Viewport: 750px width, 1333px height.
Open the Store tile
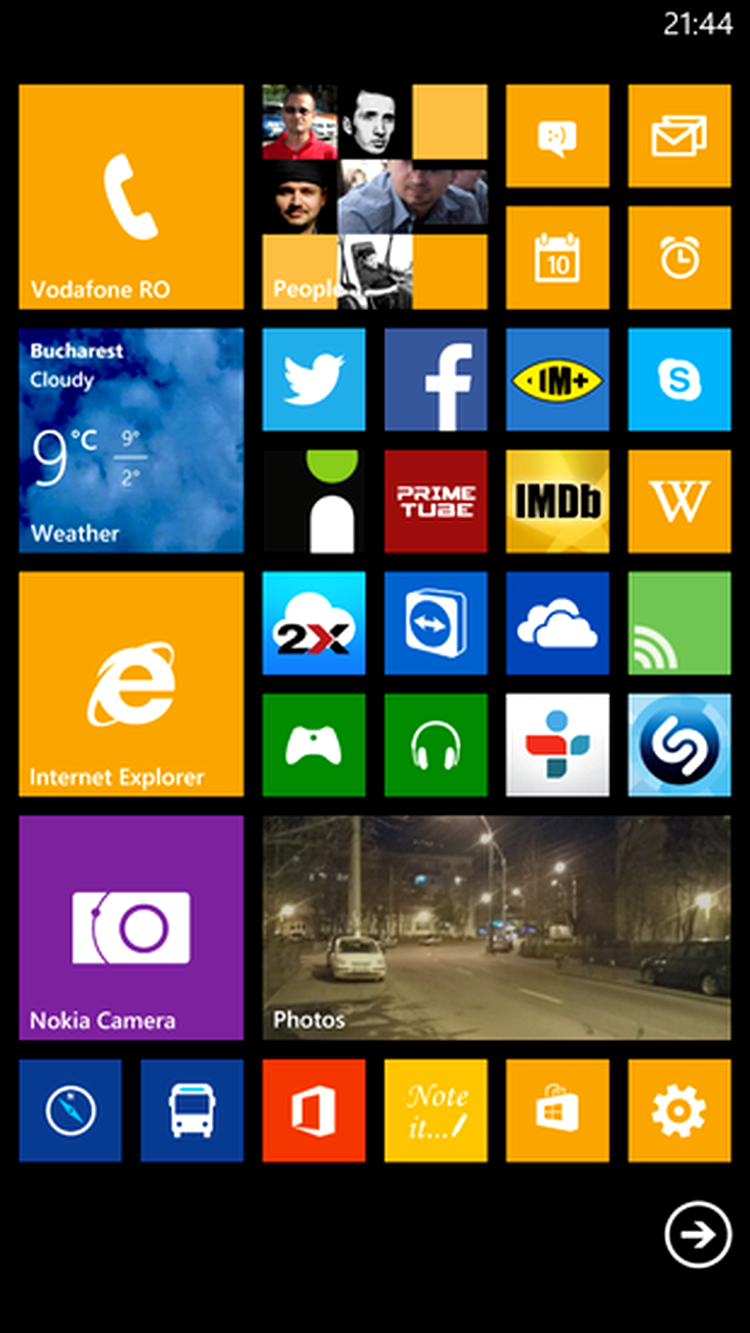(557, 1110)
